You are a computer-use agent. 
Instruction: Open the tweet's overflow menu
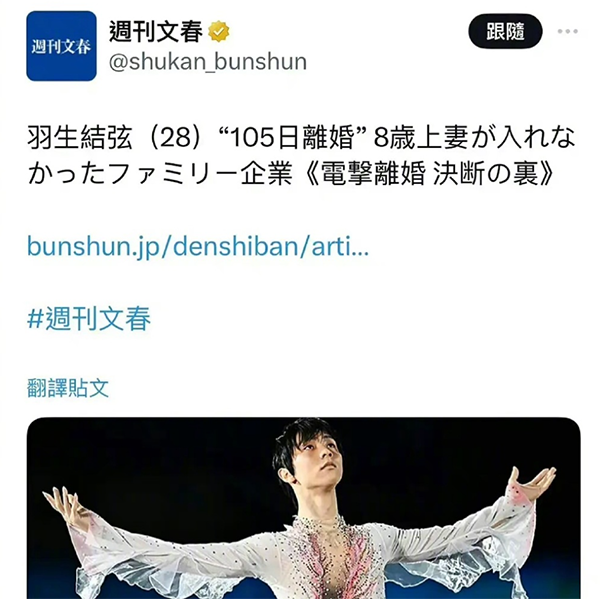click(x=568, y=32)
